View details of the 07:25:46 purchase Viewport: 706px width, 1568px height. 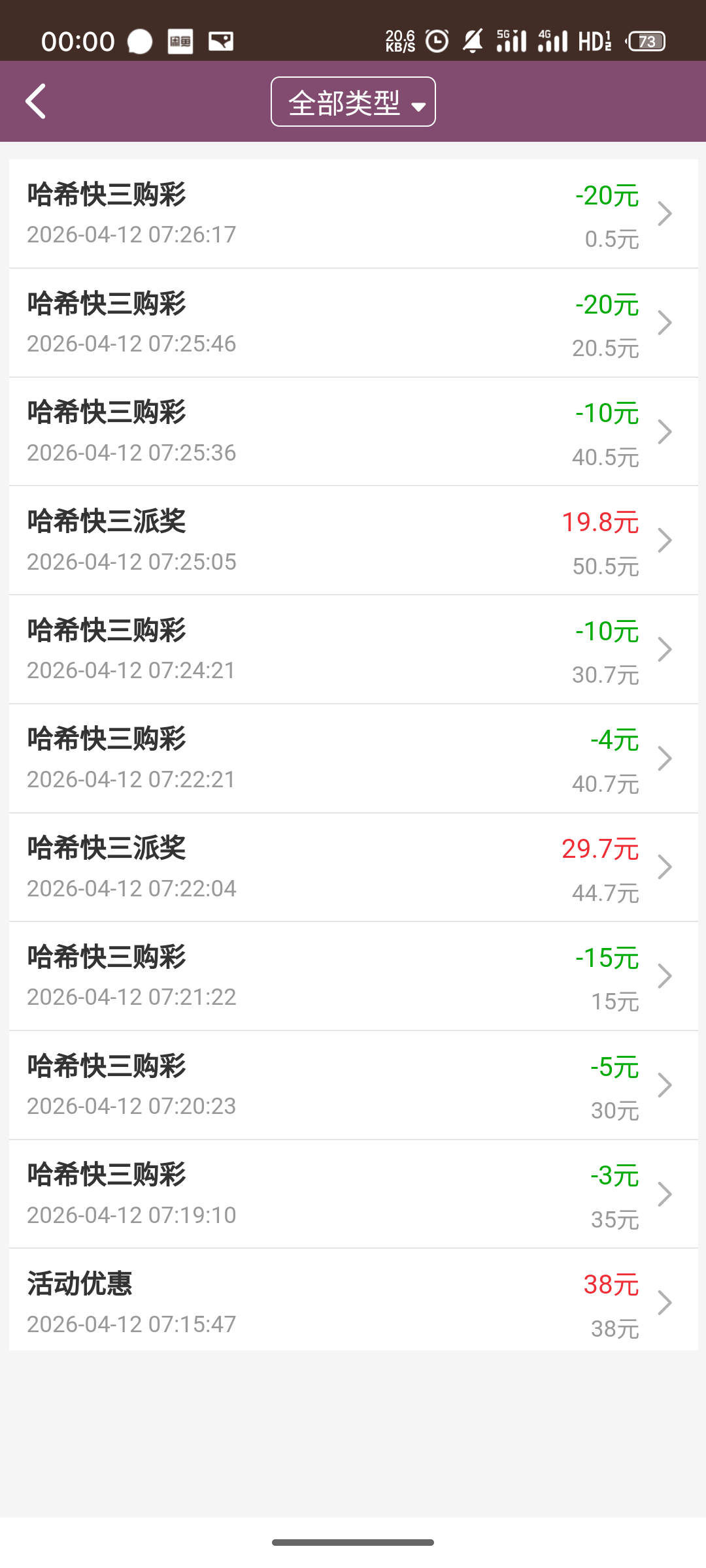coord(353,323)
